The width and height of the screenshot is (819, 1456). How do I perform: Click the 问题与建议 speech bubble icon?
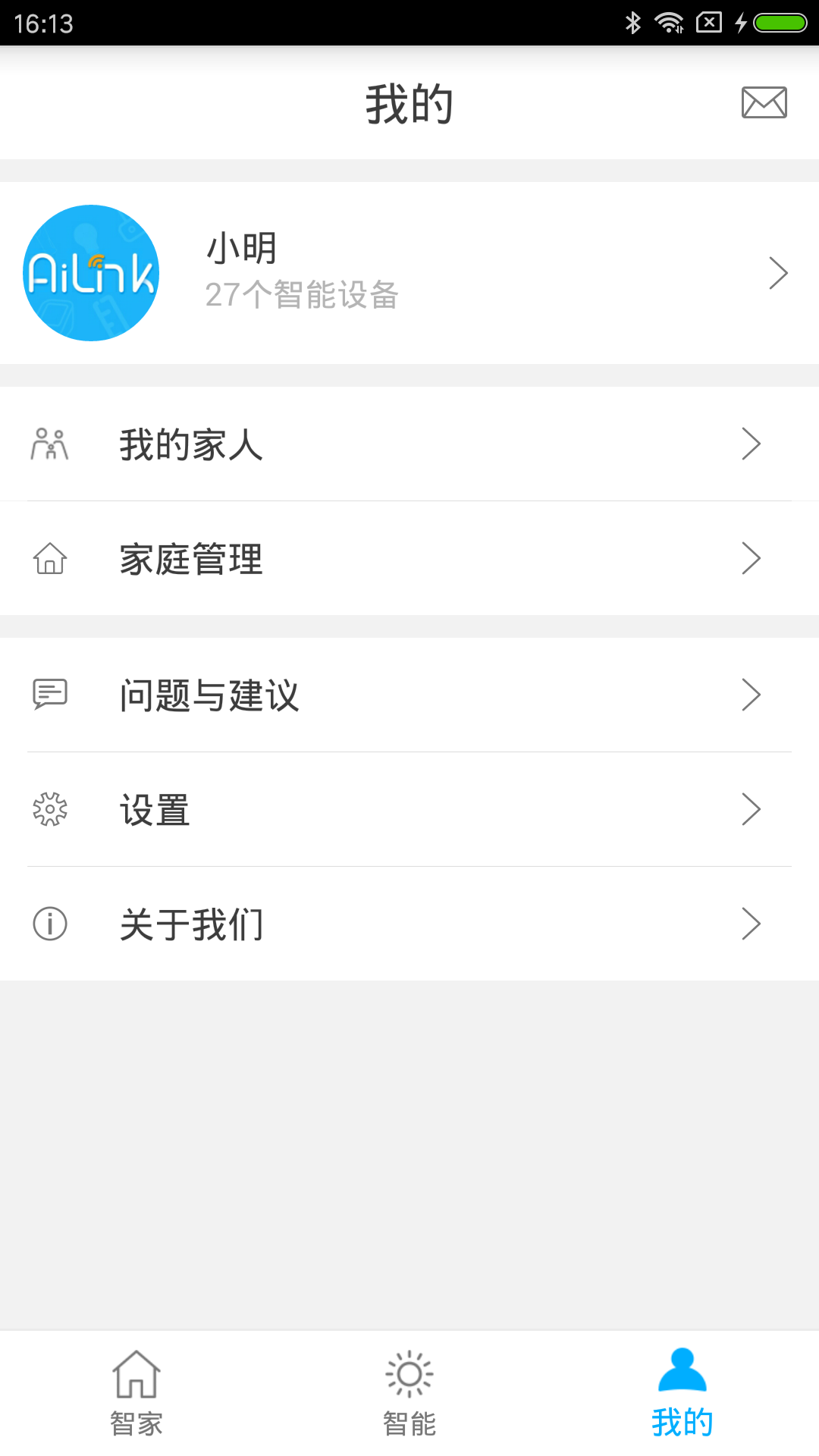(49, 694)
